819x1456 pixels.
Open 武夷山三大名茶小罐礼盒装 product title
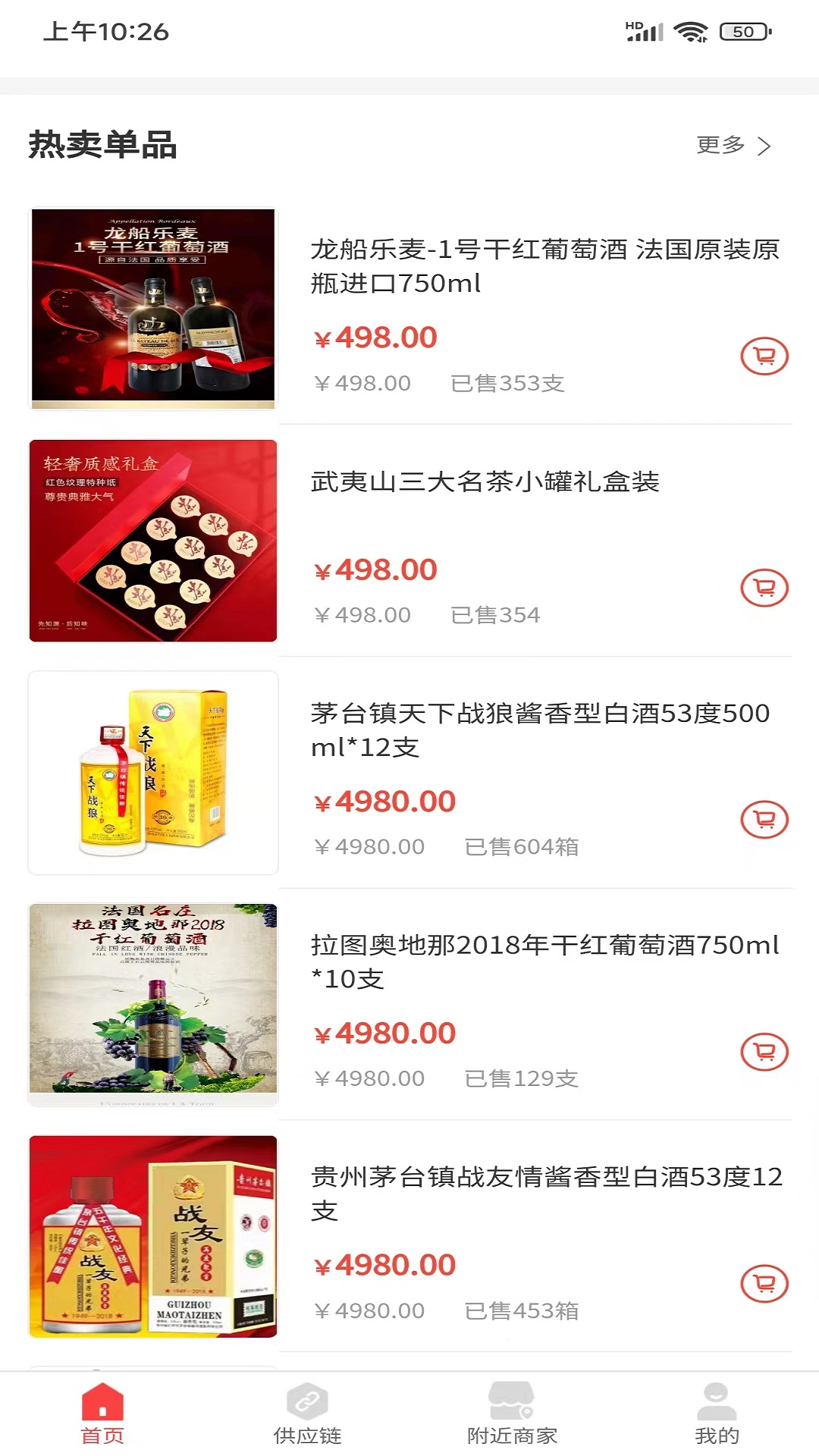(x=486, y=479)
